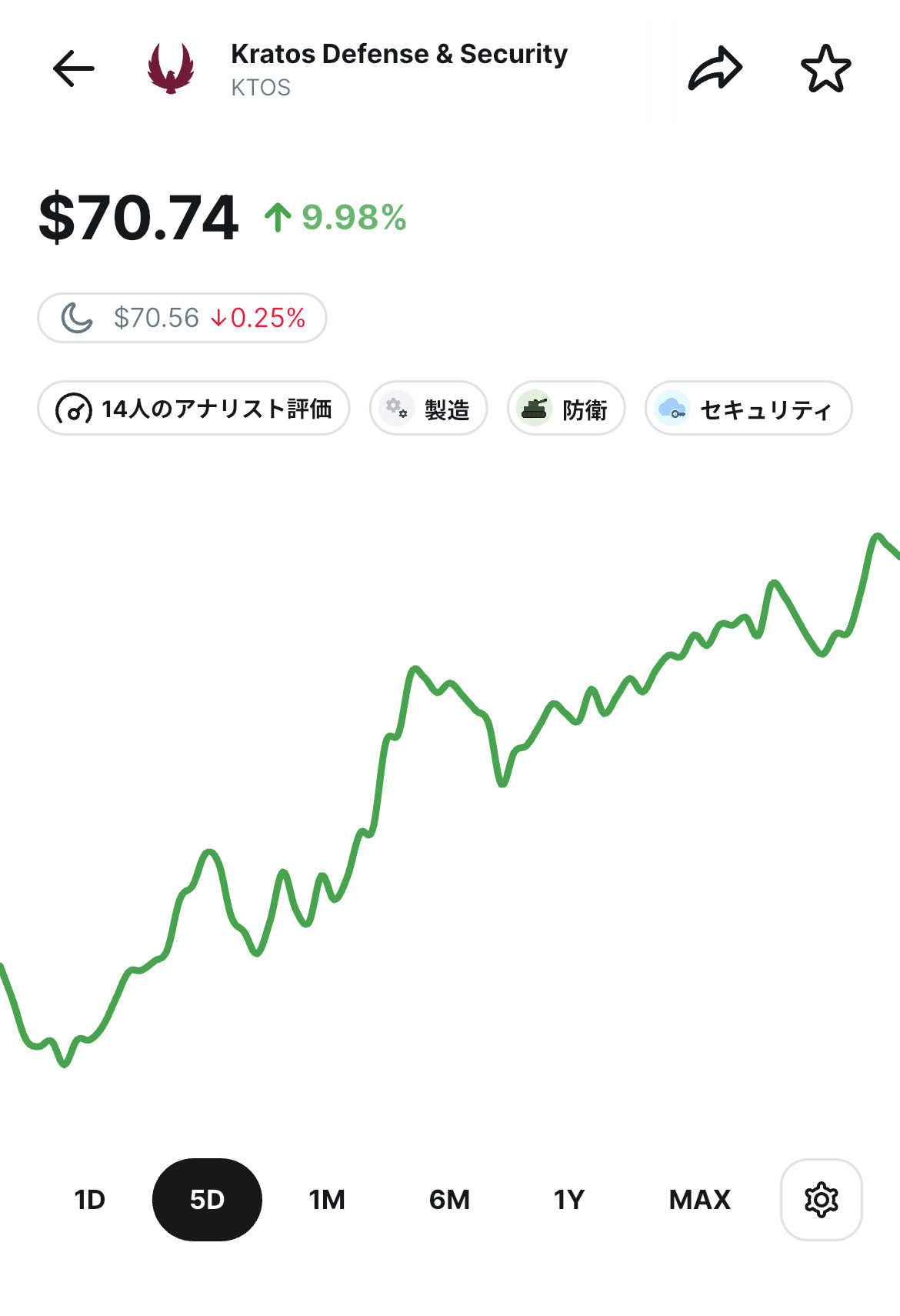Screen dimensions: 900x1316
Task: Select the 製造 category chip
Action: [428, 409]
